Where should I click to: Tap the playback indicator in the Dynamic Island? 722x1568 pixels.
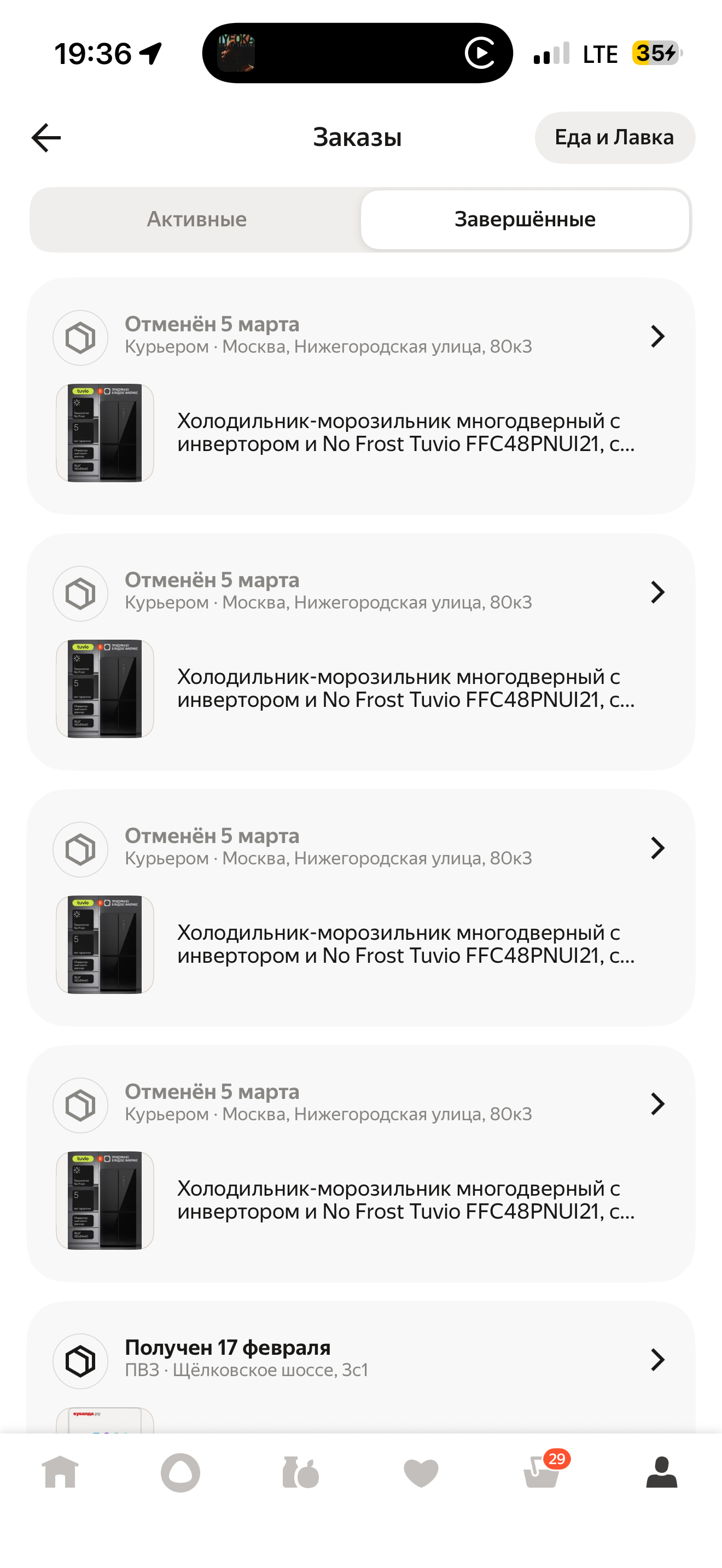click(x=480, y=53)
